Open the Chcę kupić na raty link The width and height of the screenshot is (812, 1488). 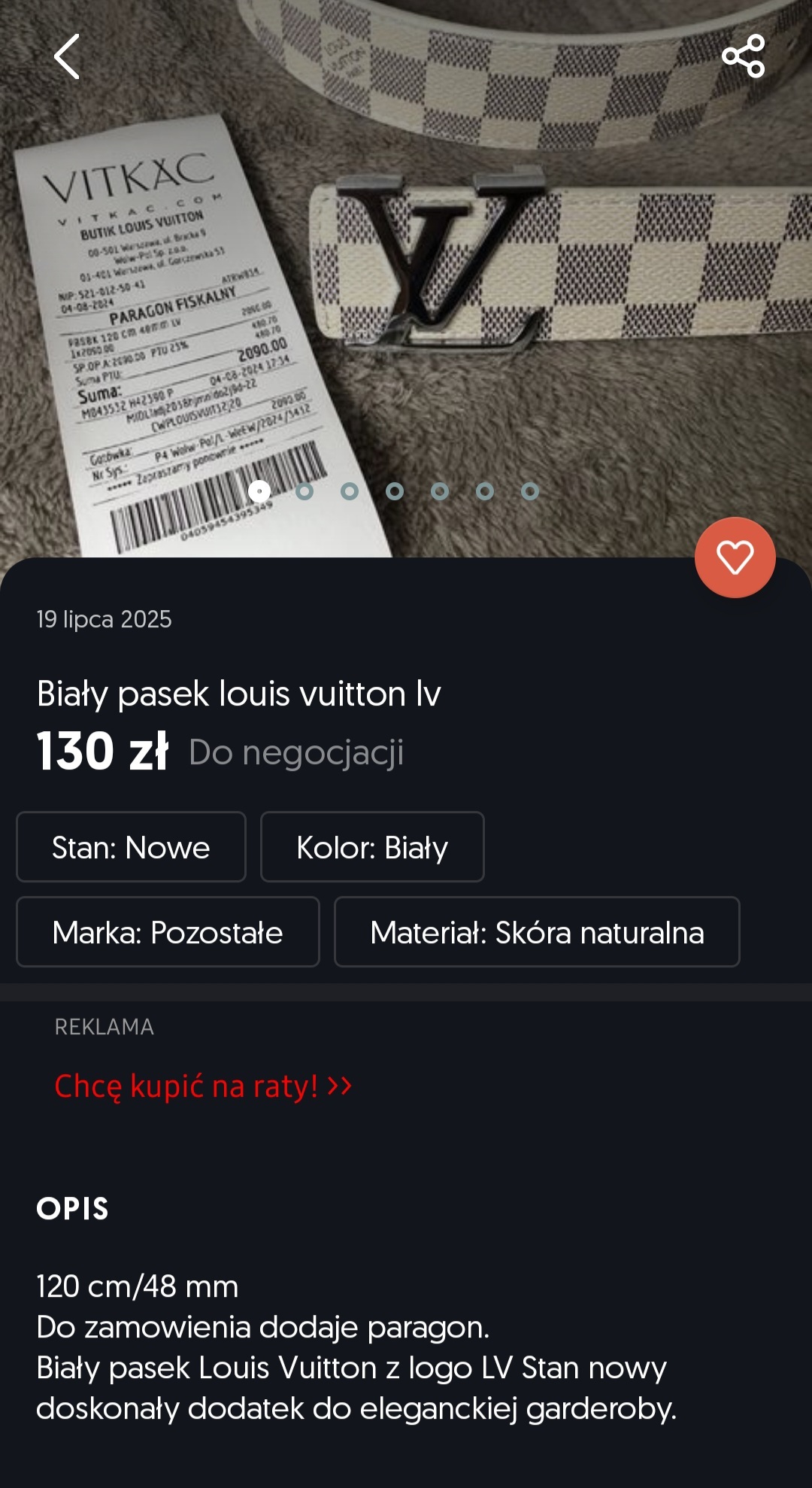click(x=203, y=1086)
